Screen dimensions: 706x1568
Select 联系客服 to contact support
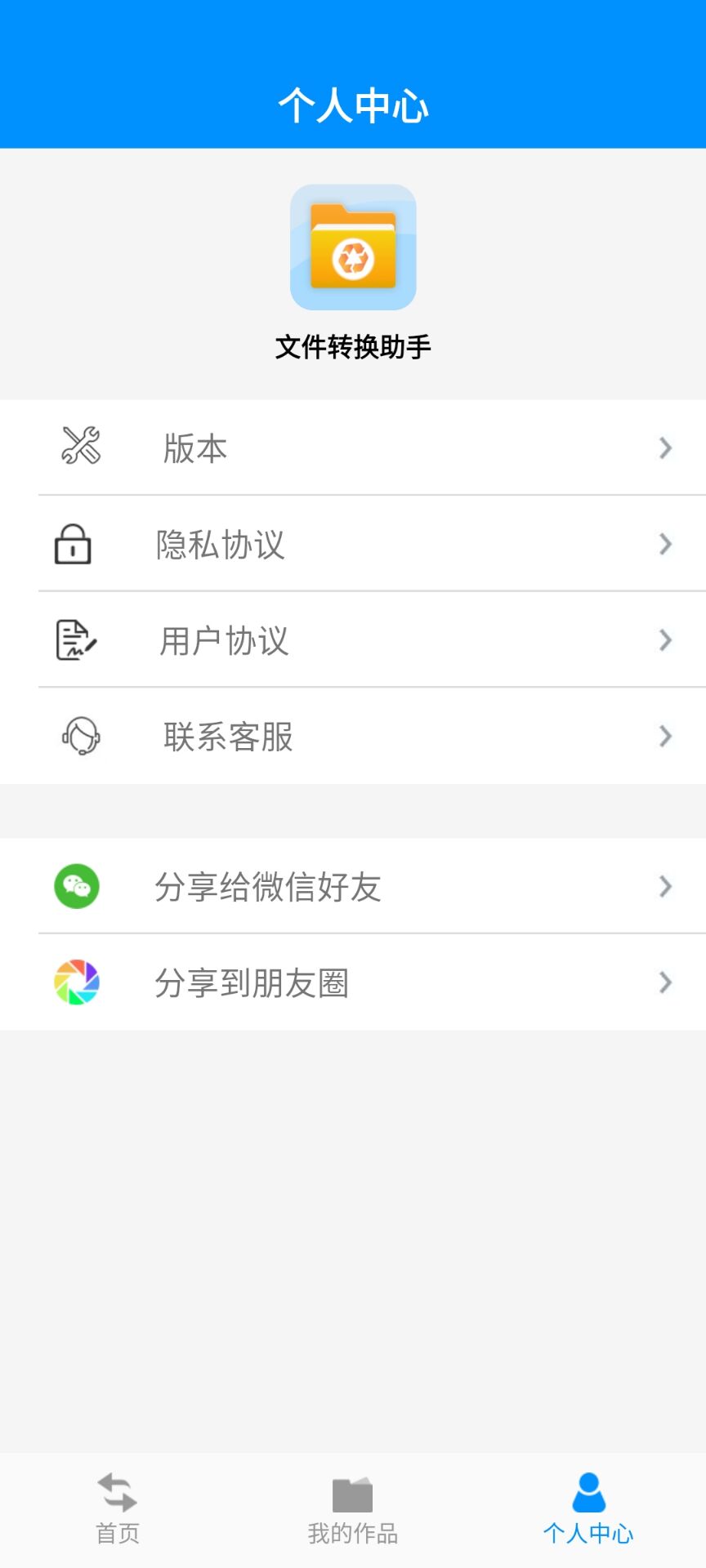click(x=353, y=737)
